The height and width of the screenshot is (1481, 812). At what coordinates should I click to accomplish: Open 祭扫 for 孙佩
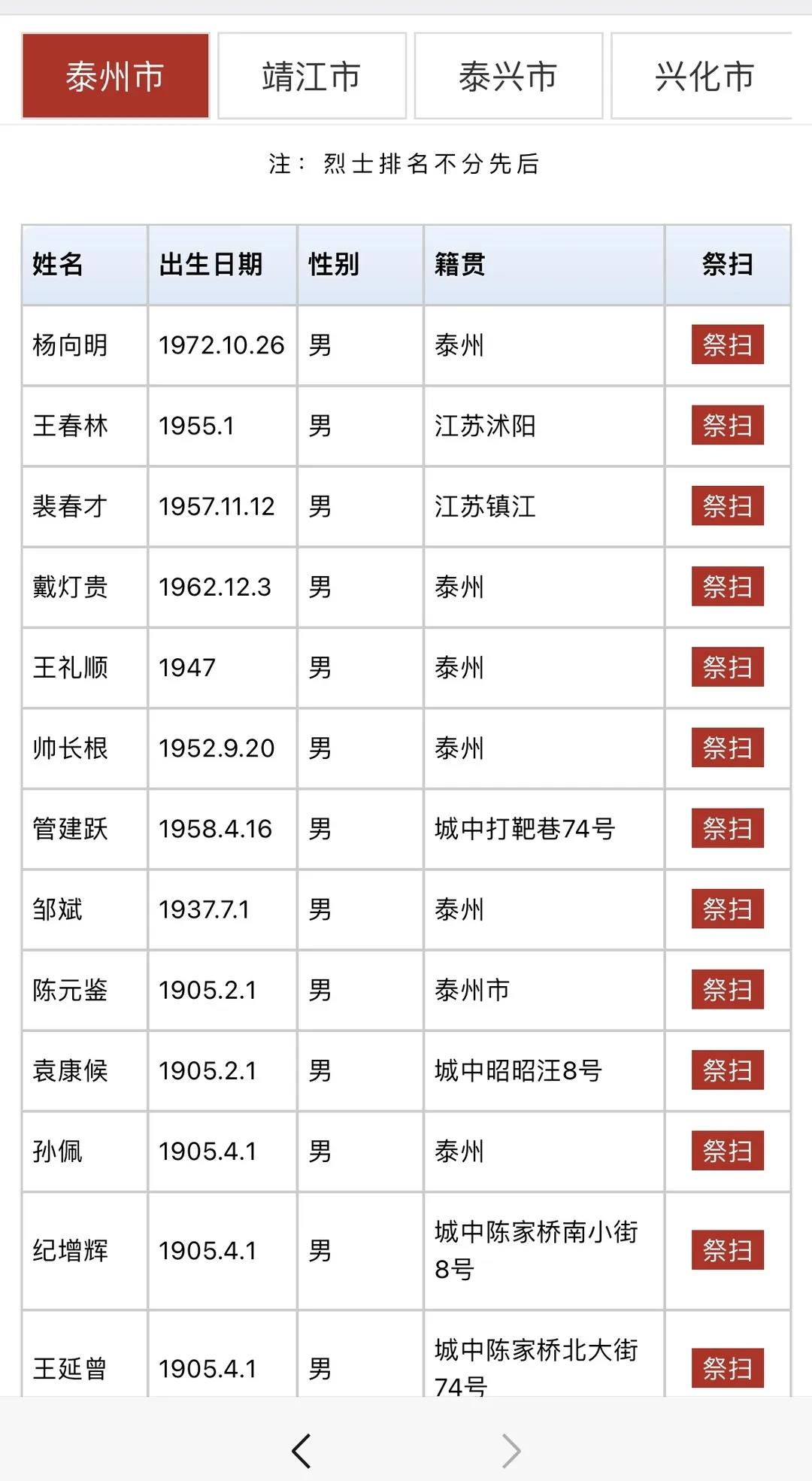(x=727, y=1151)
